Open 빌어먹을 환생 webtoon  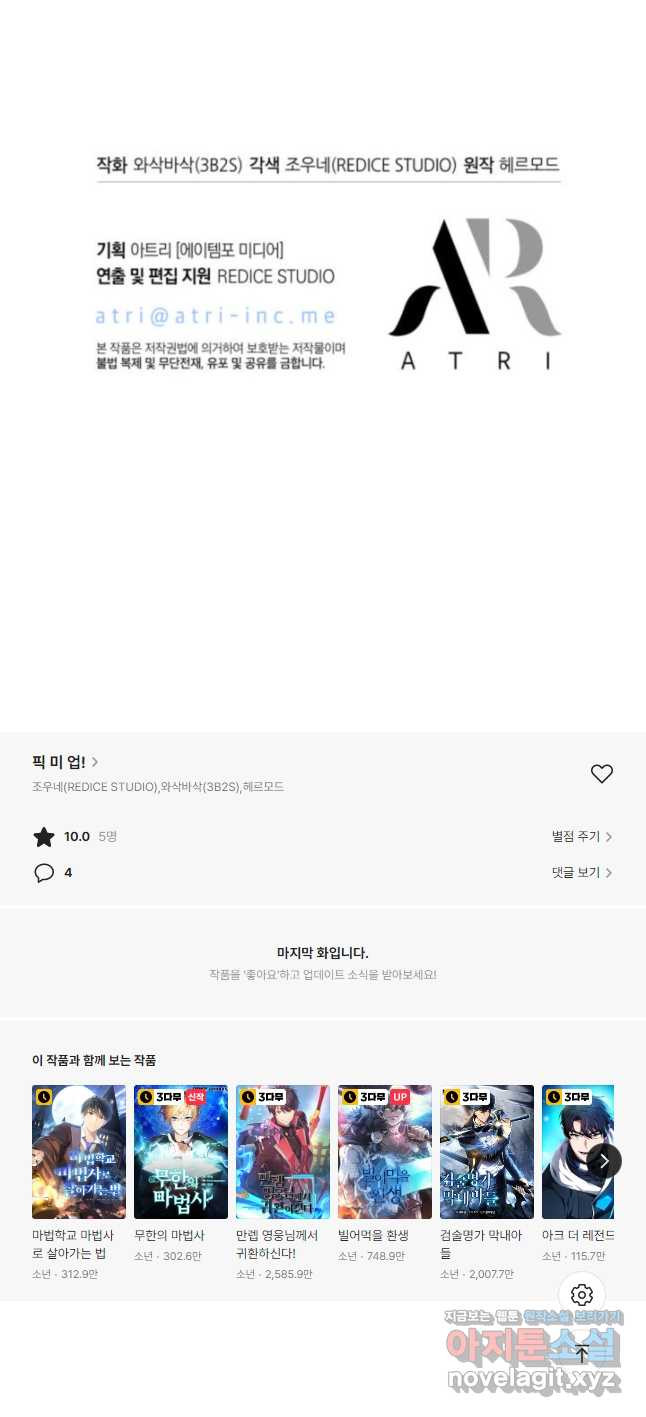point(385,1152)
